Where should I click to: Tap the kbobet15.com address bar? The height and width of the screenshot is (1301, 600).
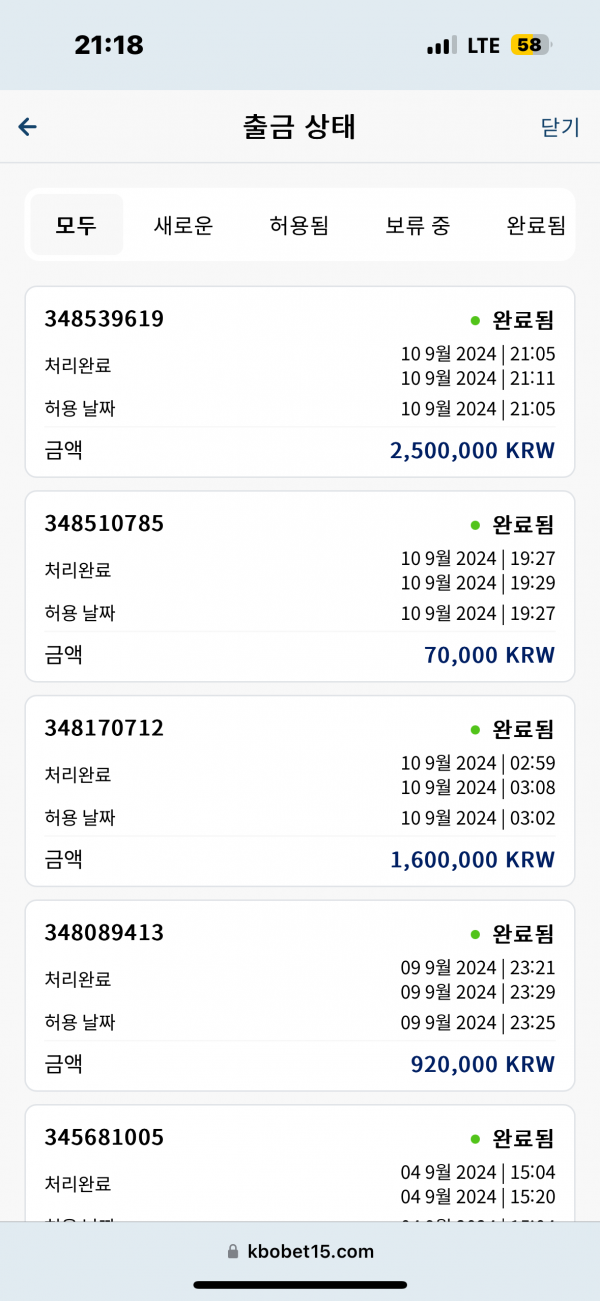pos(300,1251)
